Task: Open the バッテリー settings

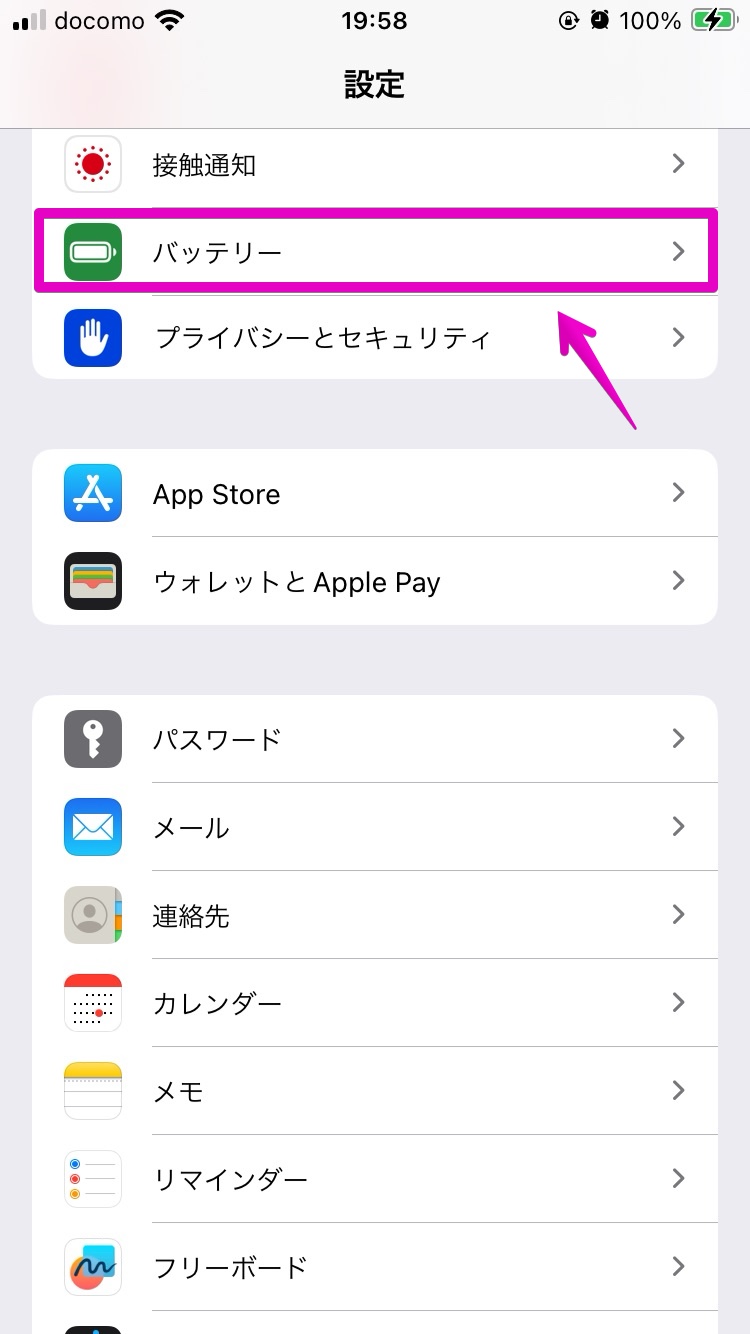Action: pos(375,251)
